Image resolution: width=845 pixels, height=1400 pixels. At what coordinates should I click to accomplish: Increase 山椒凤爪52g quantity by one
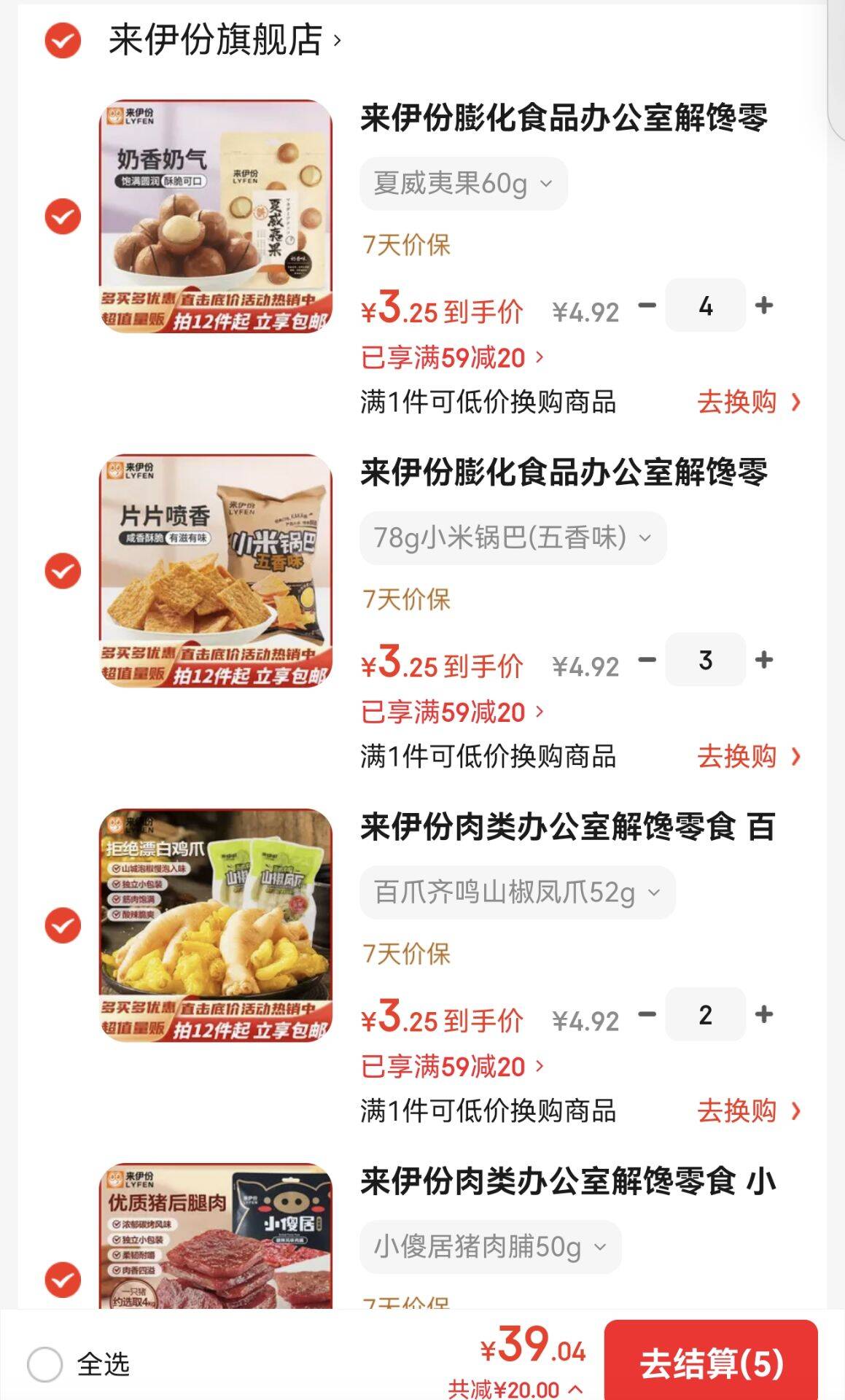764,1014
